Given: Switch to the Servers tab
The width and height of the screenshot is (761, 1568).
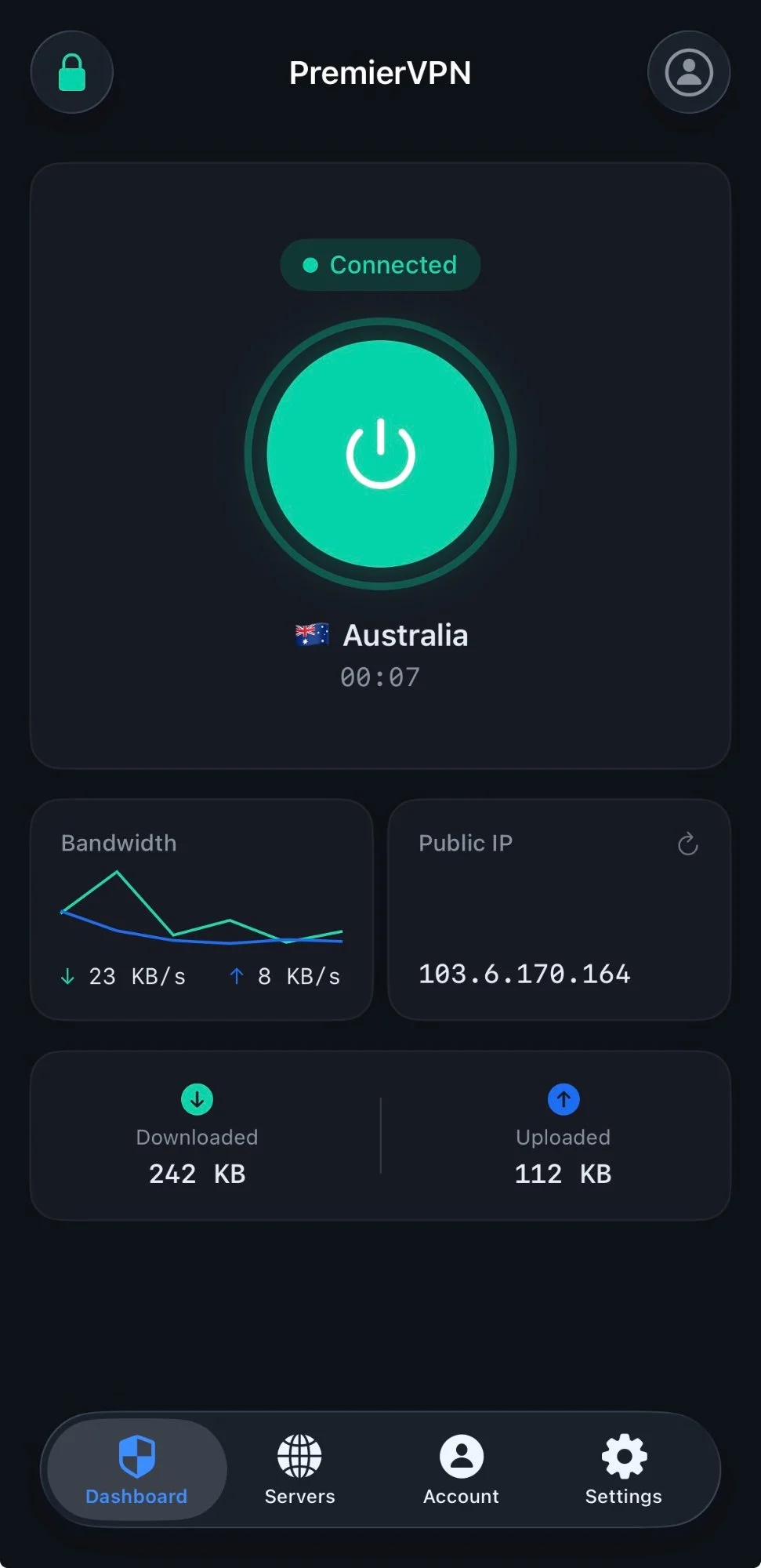Looking at the screenshot, I should [299, 1470].
